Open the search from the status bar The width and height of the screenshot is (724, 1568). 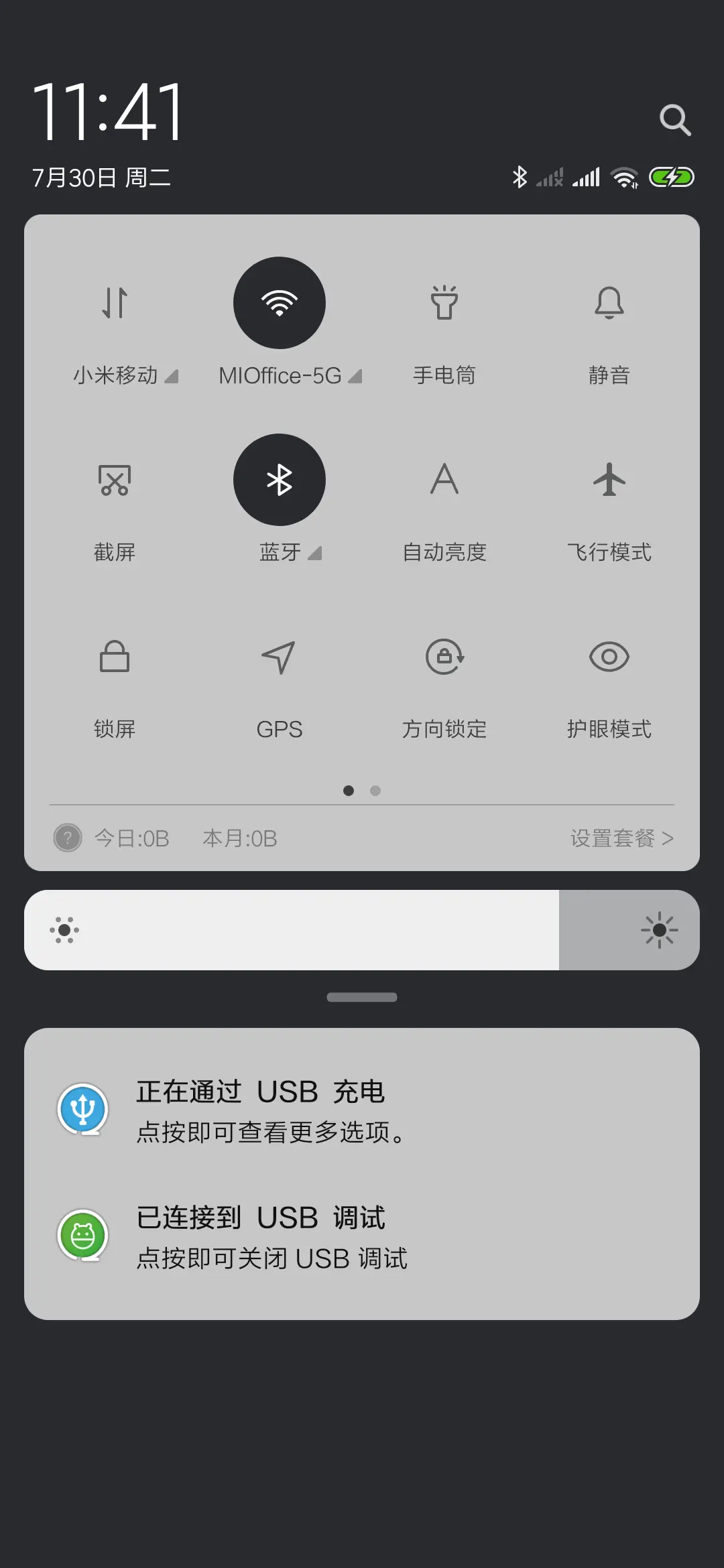point(676,119)
